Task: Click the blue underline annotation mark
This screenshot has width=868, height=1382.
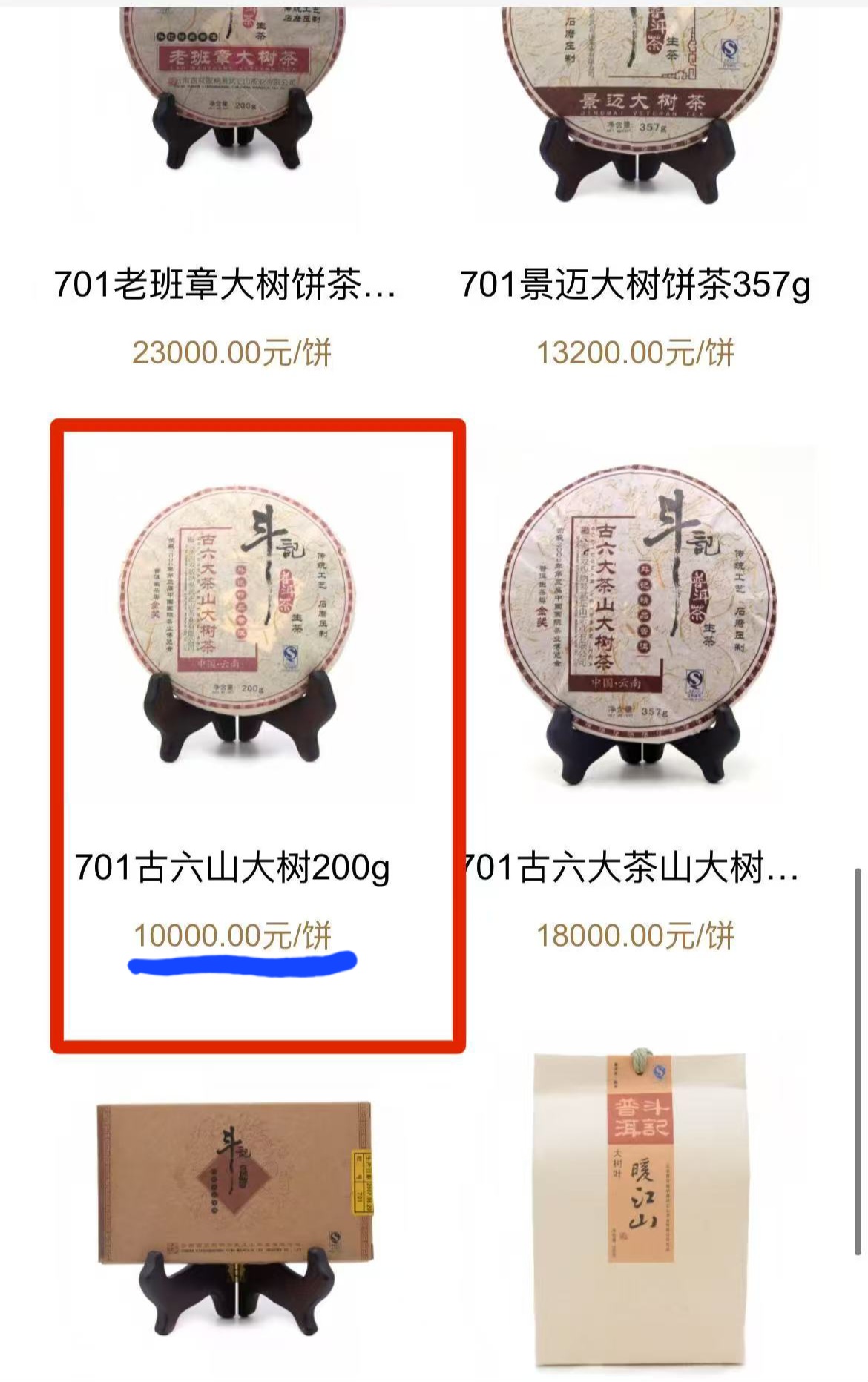Action: [243, 962]
